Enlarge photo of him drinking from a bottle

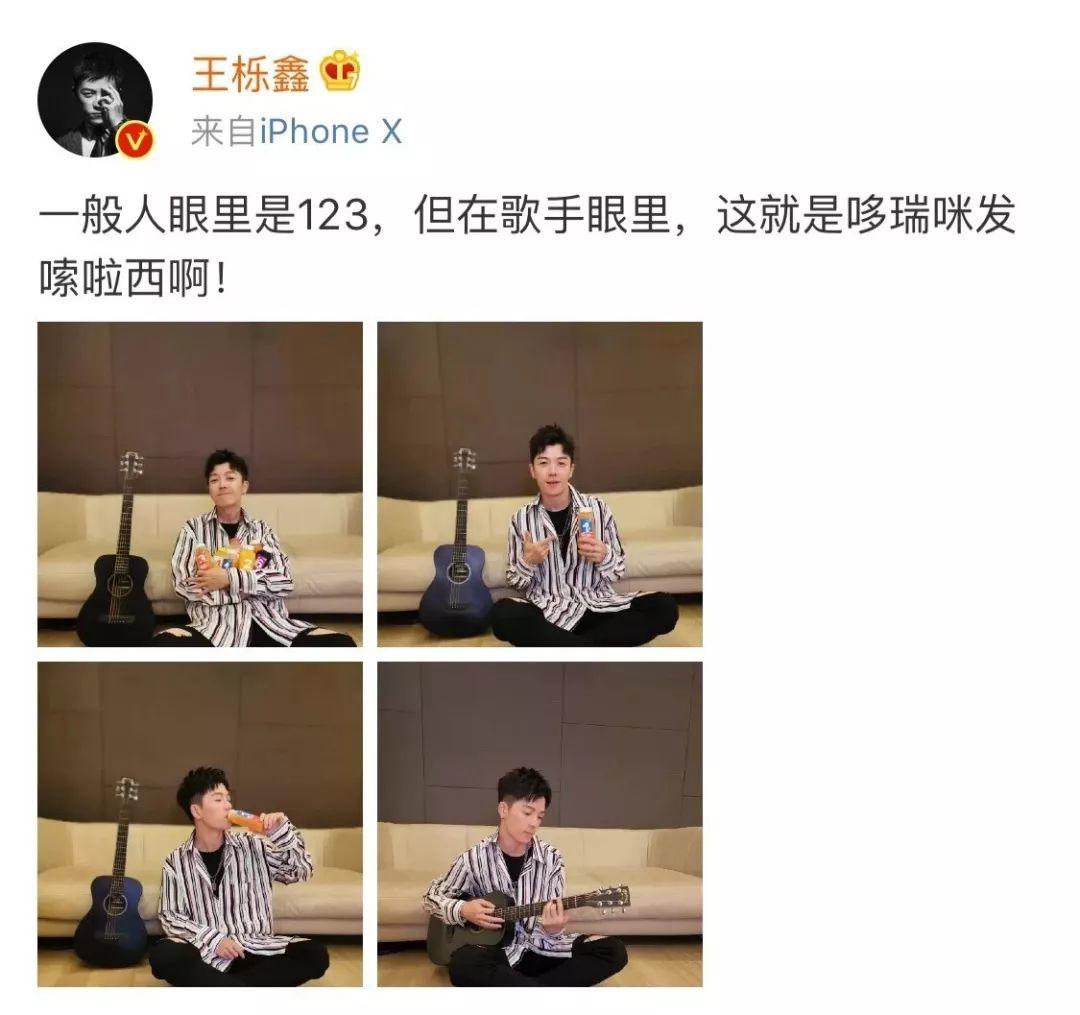click(x=200, y=823)
